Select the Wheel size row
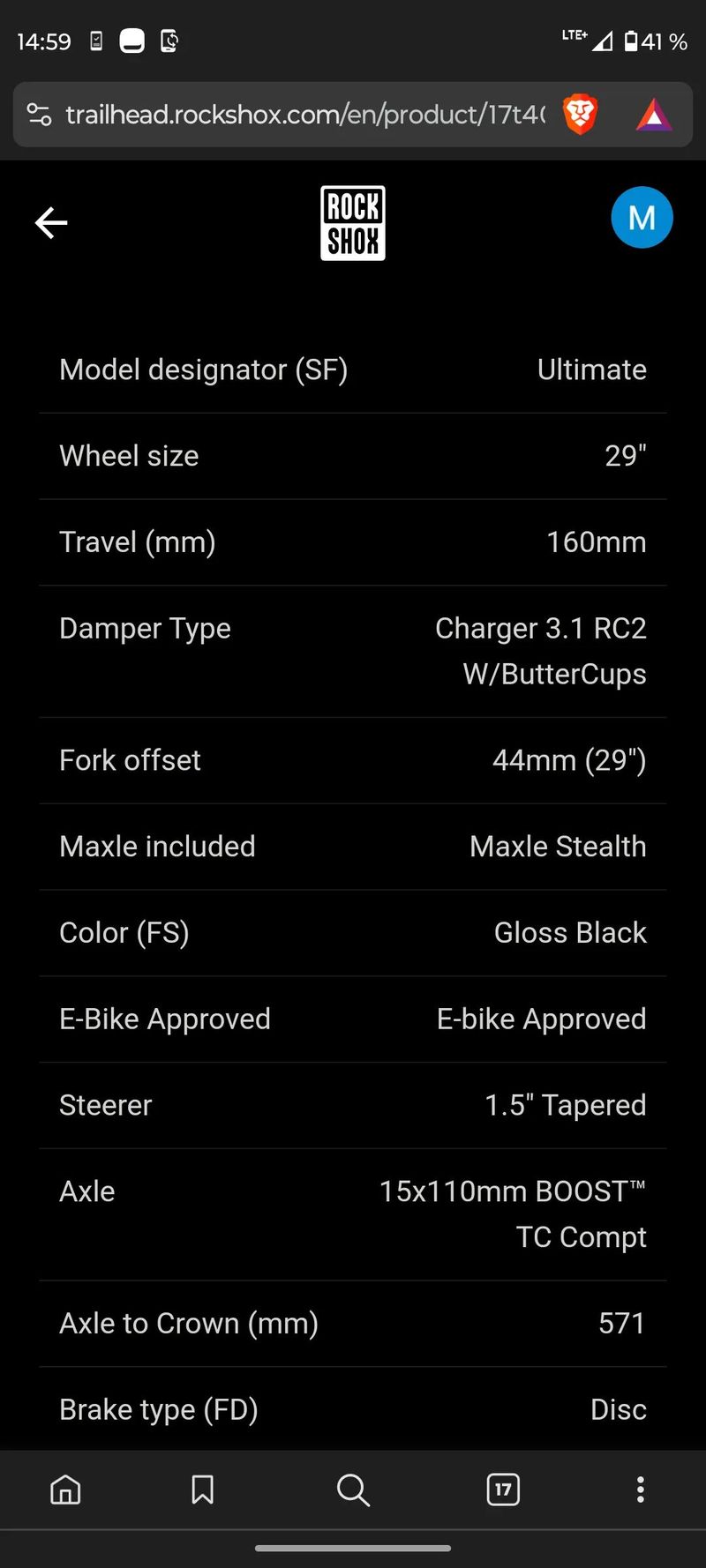 pos(353,456)
